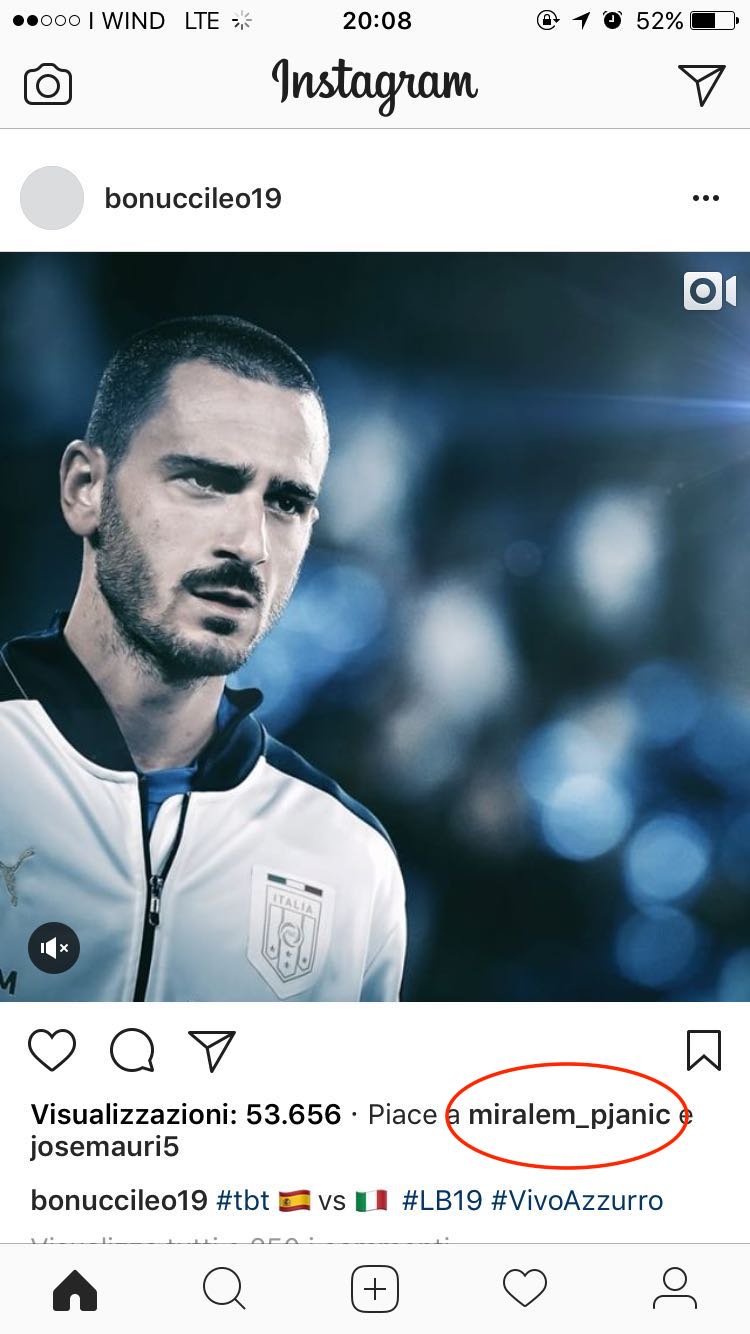Create a new post with plus tab

[375, 1289]
